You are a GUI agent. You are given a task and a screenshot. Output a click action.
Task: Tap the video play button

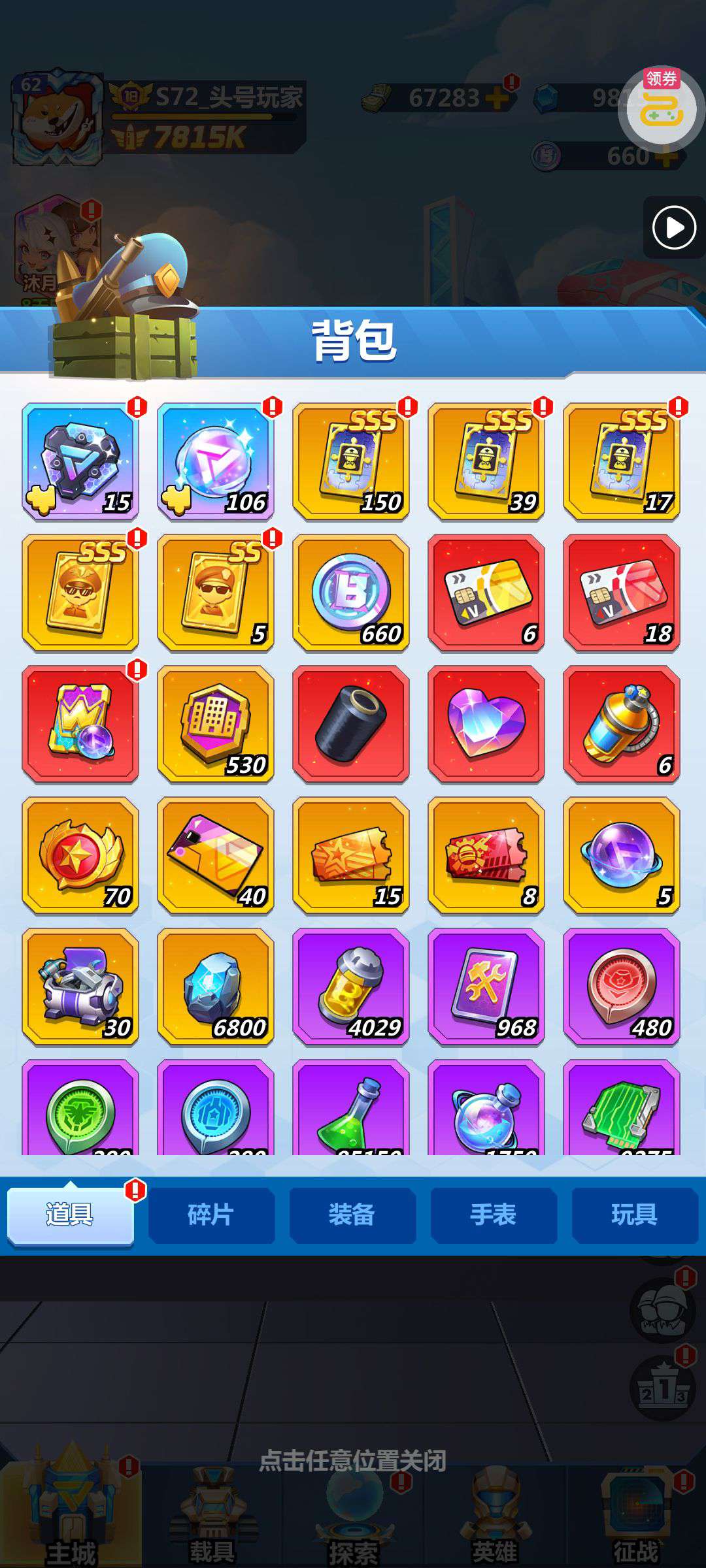tap(674, 228)
